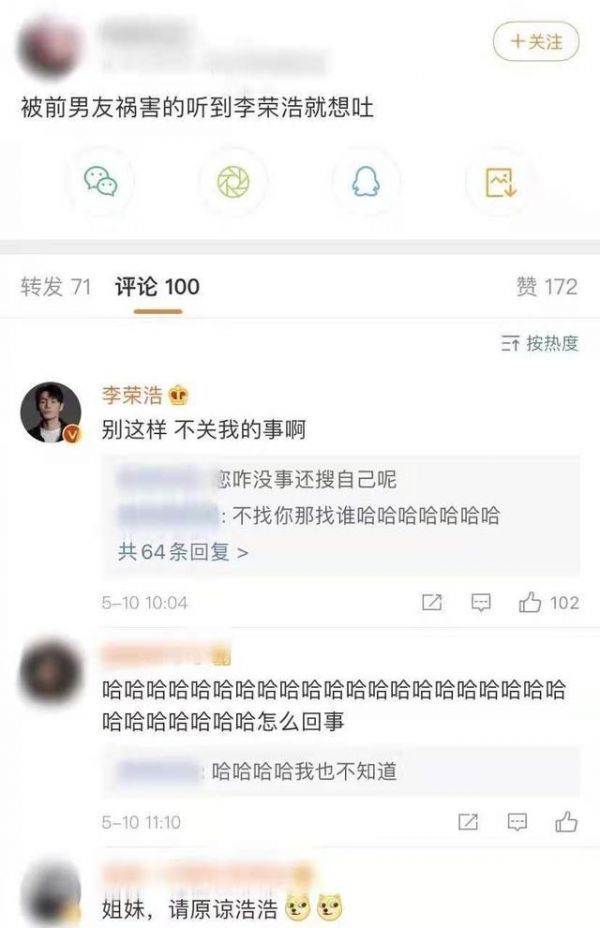The width and height of the screenshot is (600, 928).
Task: Like the 哈哈哈怎么回事 comment
Action: click(566, 822)
